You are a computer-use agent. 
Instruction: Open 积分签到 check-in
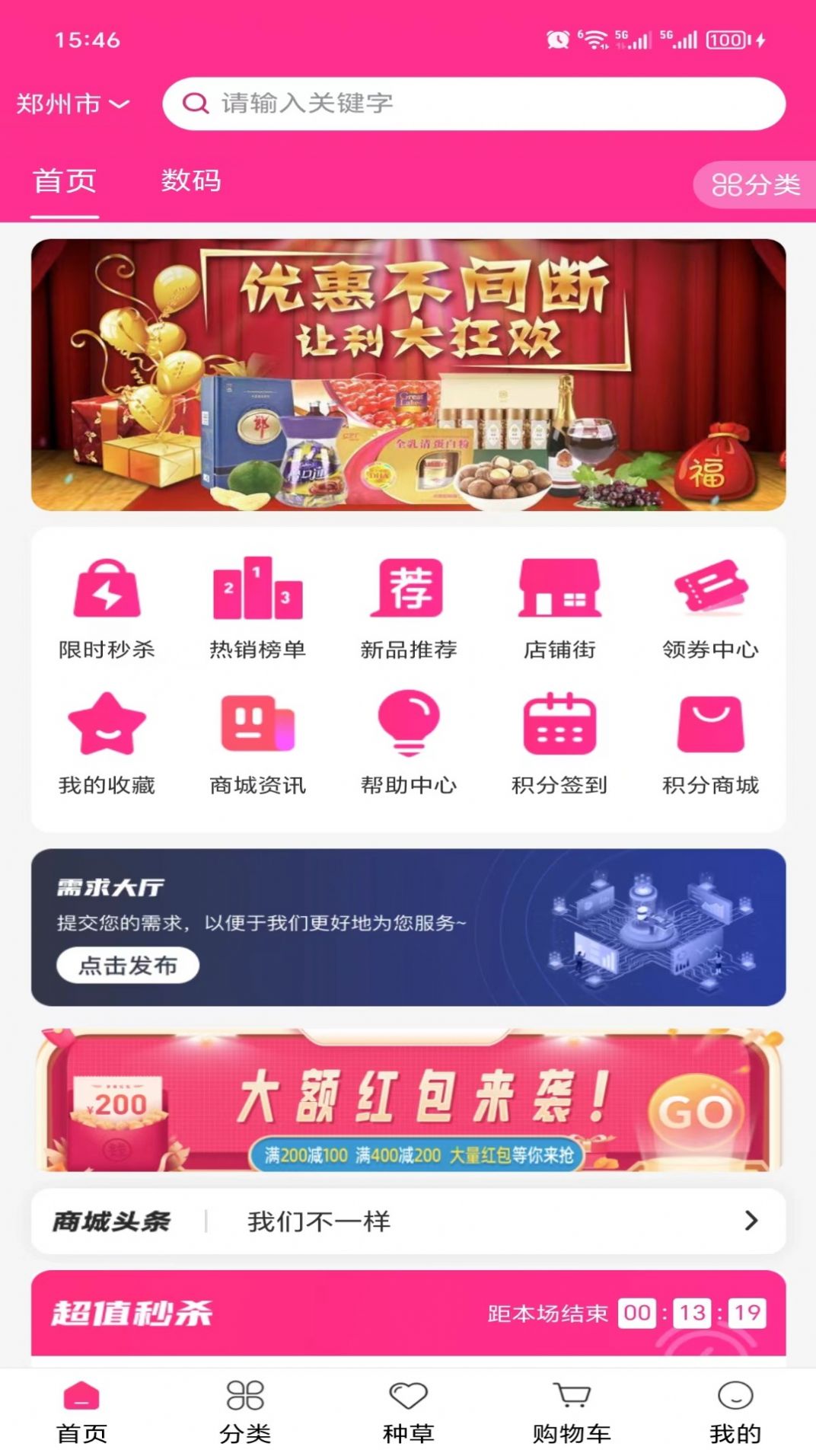(559, 742)
